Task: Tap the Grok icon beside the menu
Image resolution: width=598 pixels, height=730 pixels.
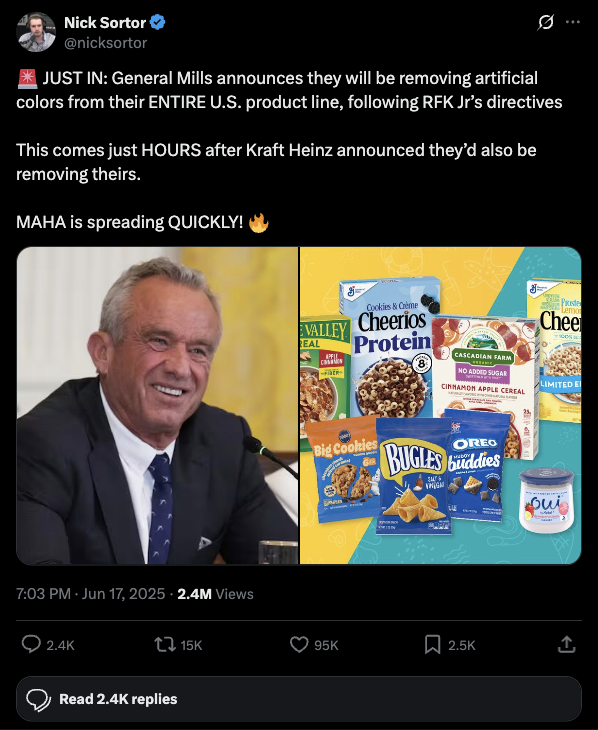Action: tap(545, 22)
